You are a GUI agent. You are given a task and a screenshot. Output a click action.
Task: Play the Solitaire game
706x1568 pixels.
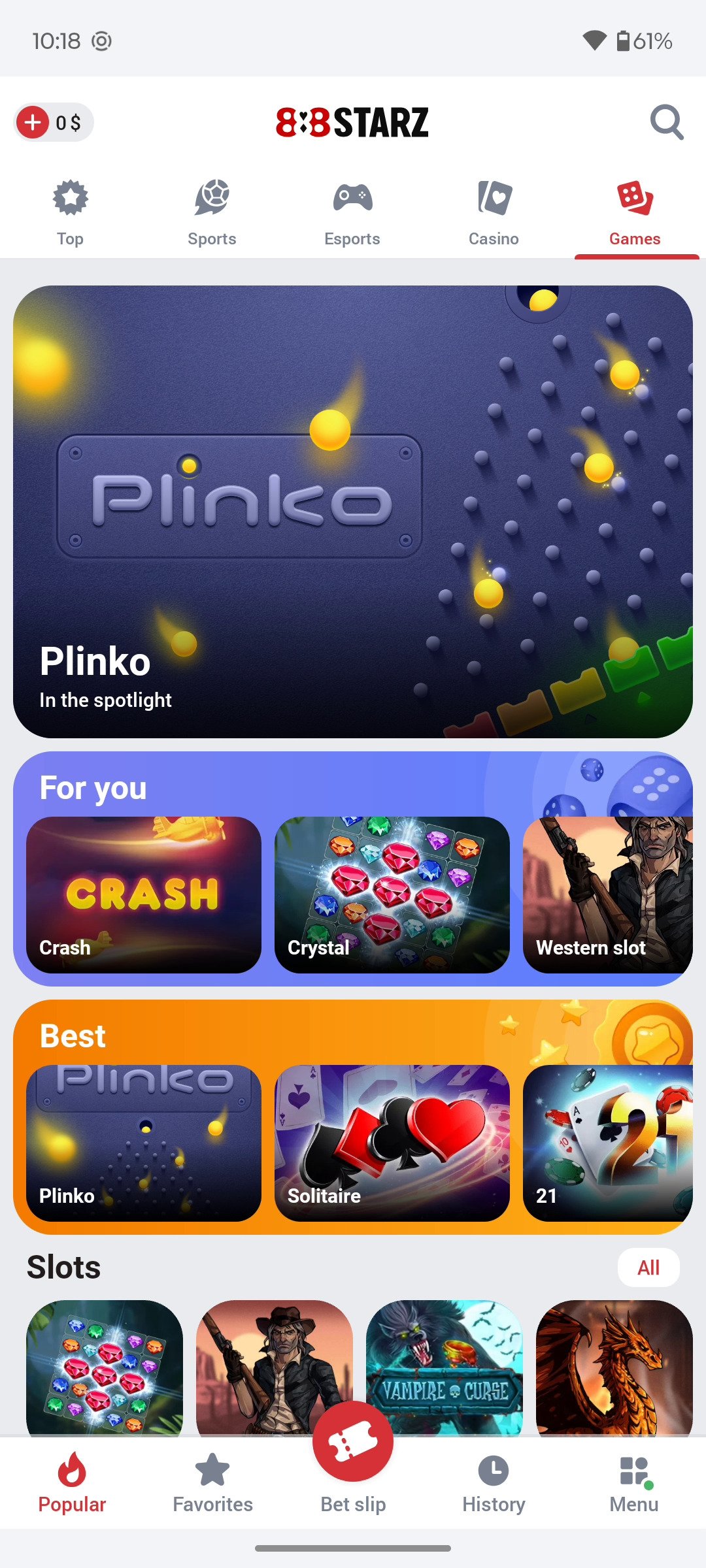click(x=392, y=1143)
